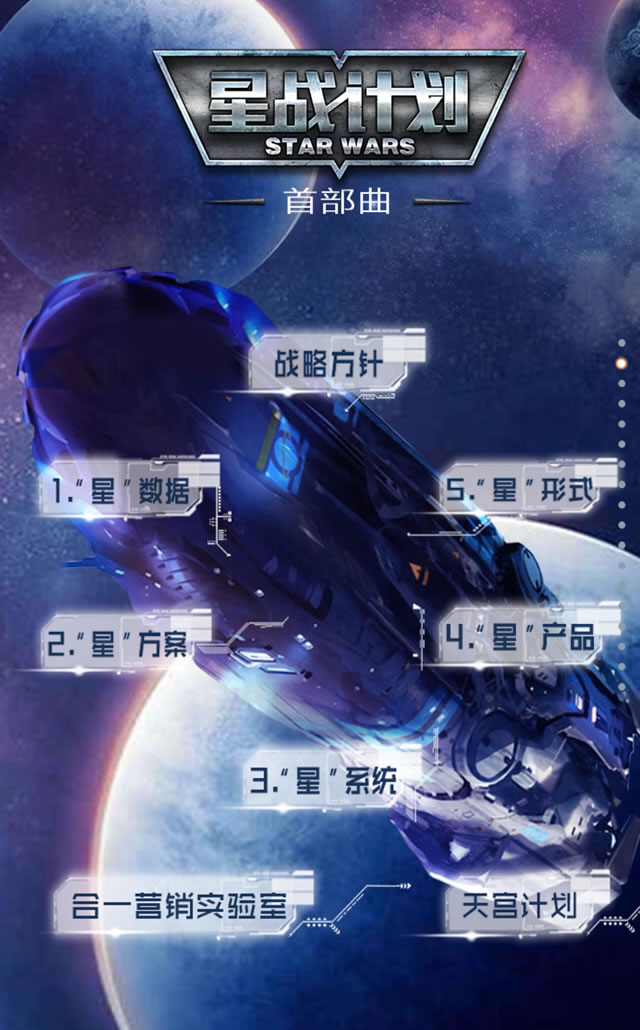640x1030 pixels.
Task: View 3."星"系统 item
Action: click(x=322, y=781)
